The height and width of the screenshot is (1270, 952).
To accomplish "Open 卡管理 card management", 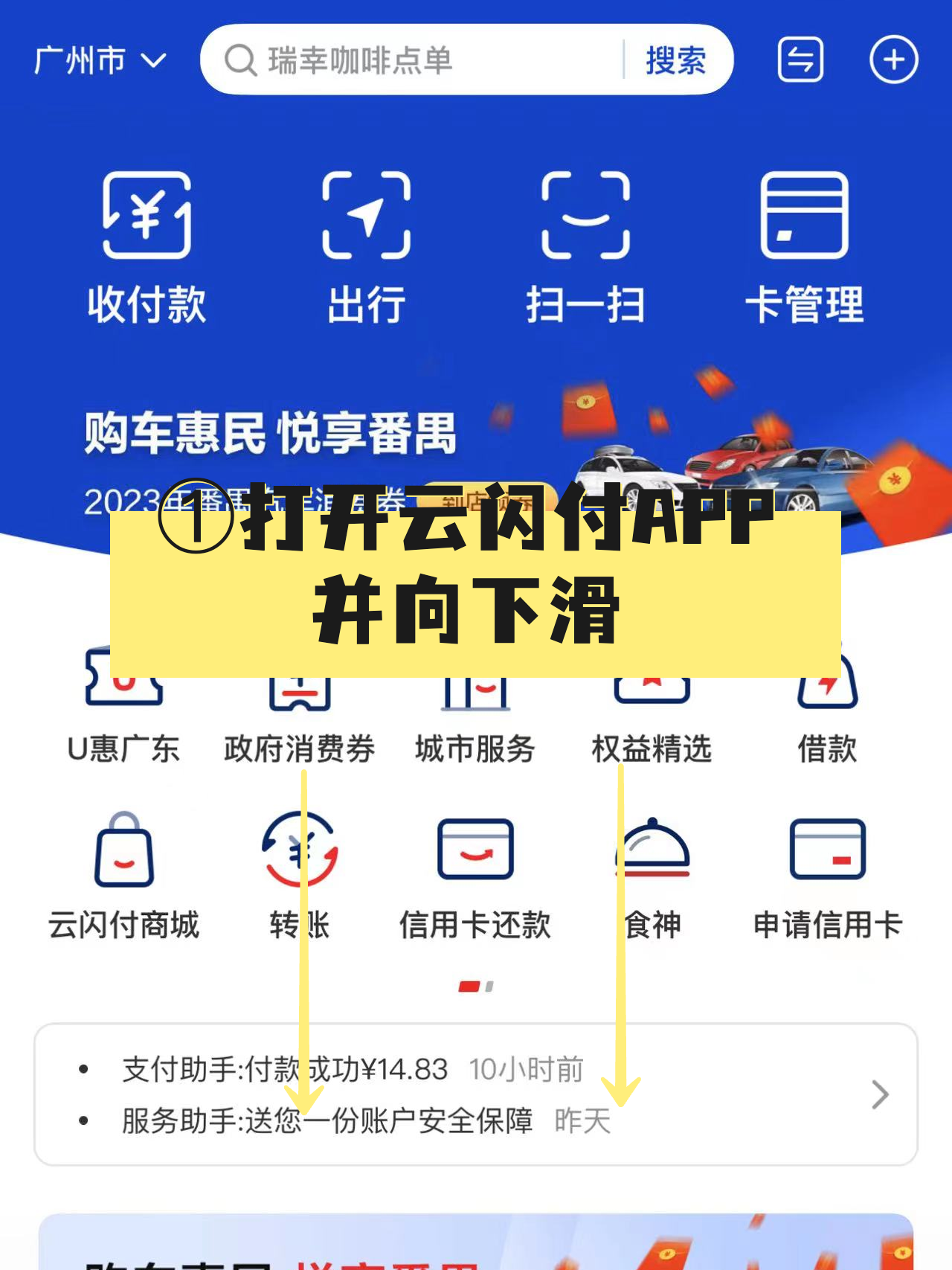I will point(804,246).
